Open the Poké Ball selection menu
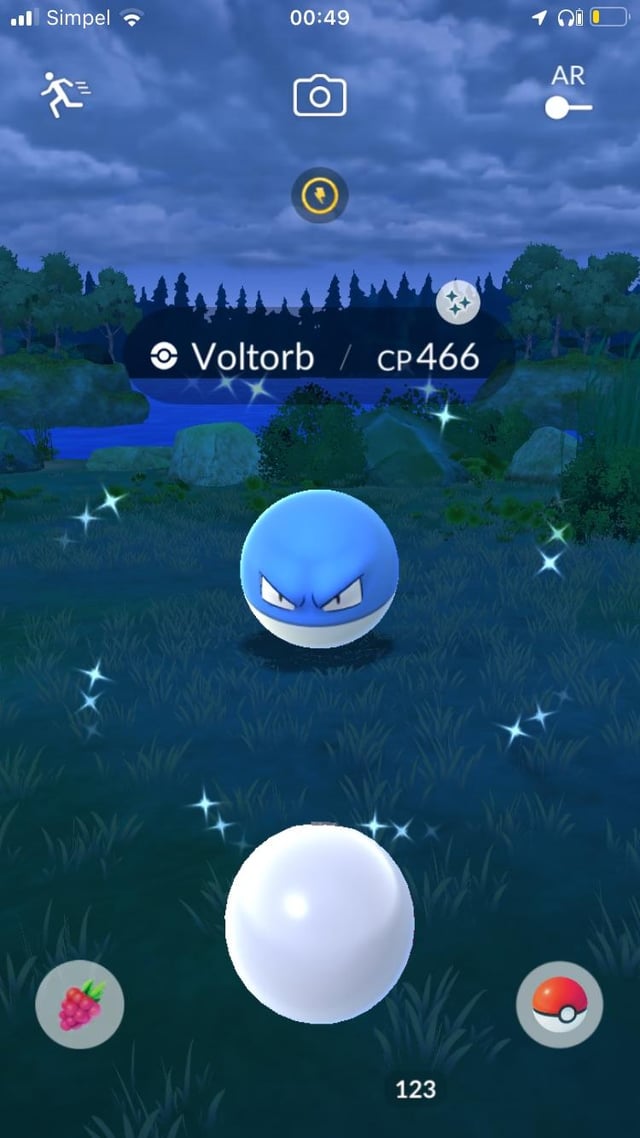640x1138 pixels. pyautogui.click(x=559, y=1004)
